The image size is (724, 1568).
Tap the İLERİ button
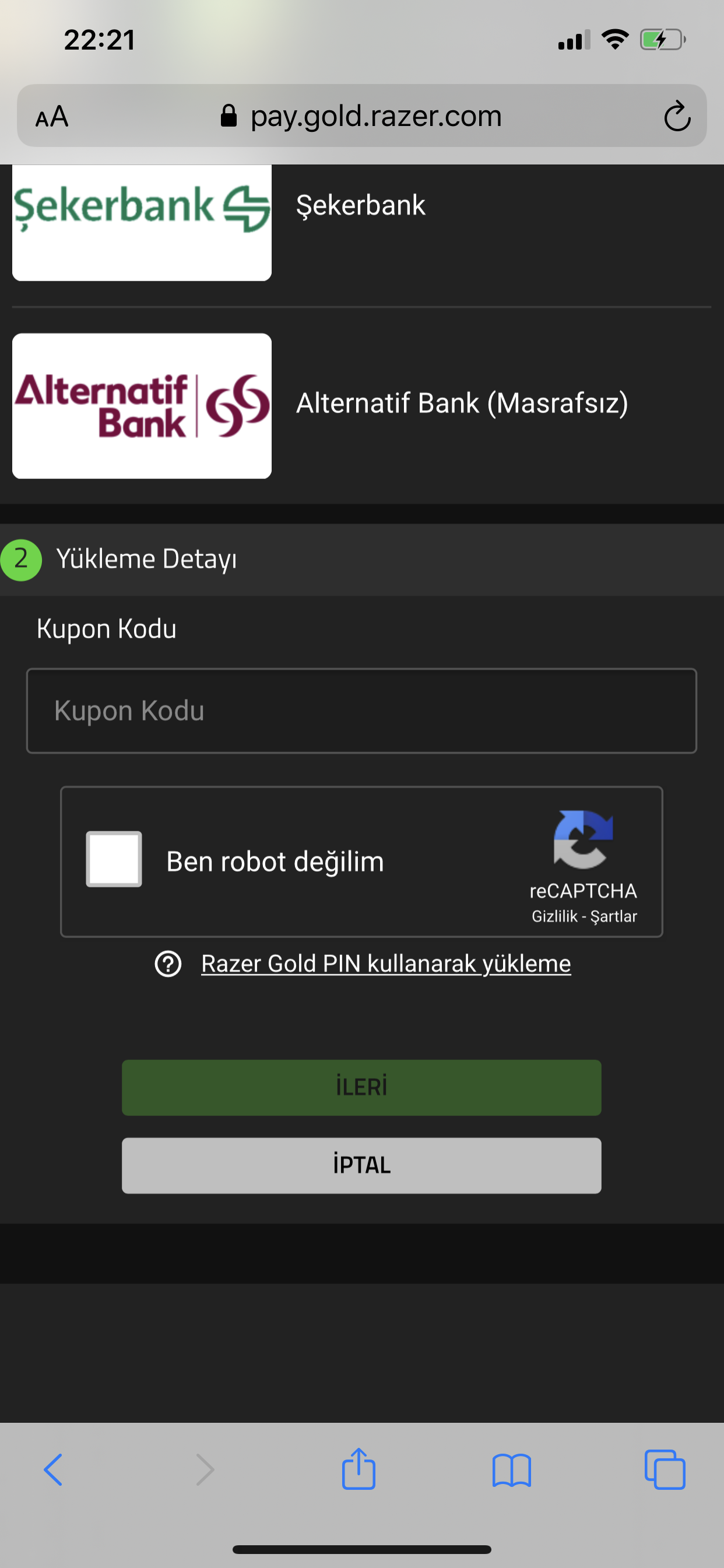click(361, 1087)
